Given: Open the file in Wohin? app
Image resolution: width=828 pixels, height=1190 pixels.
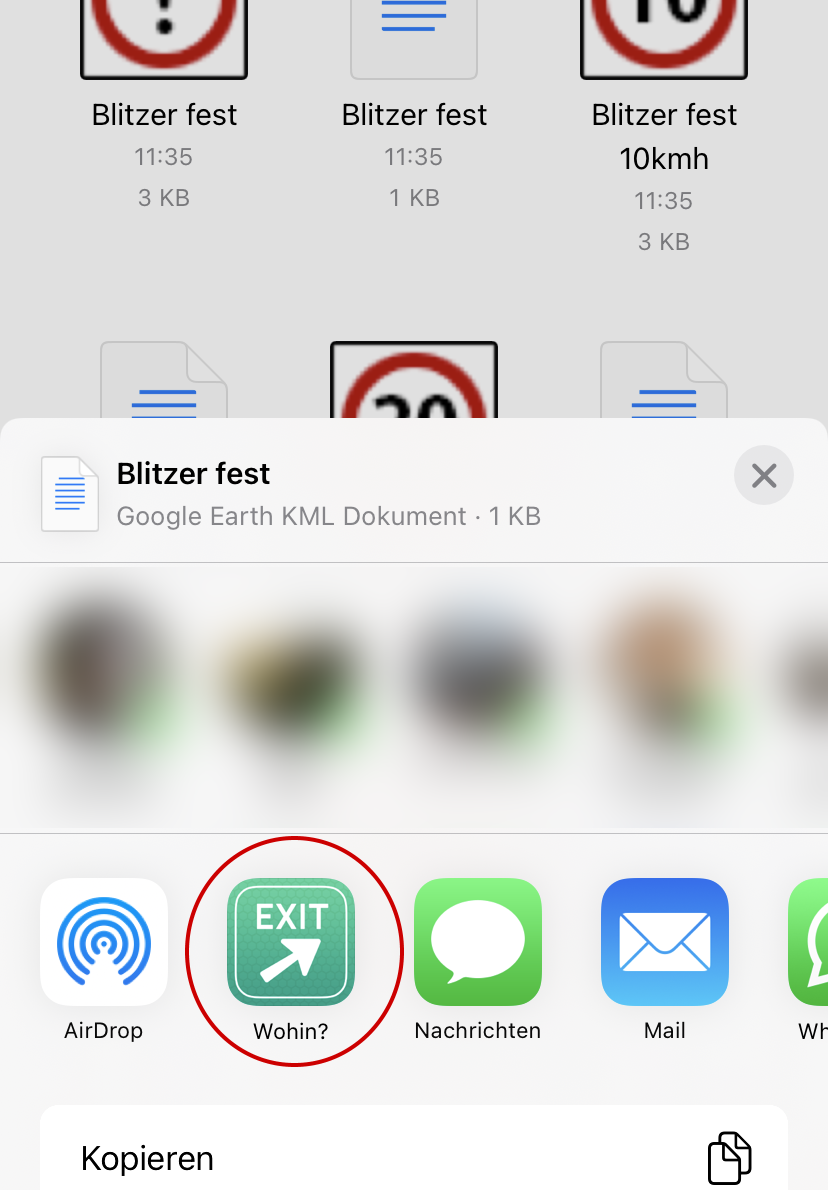Looking at the screenshot, I should point(291,942).
